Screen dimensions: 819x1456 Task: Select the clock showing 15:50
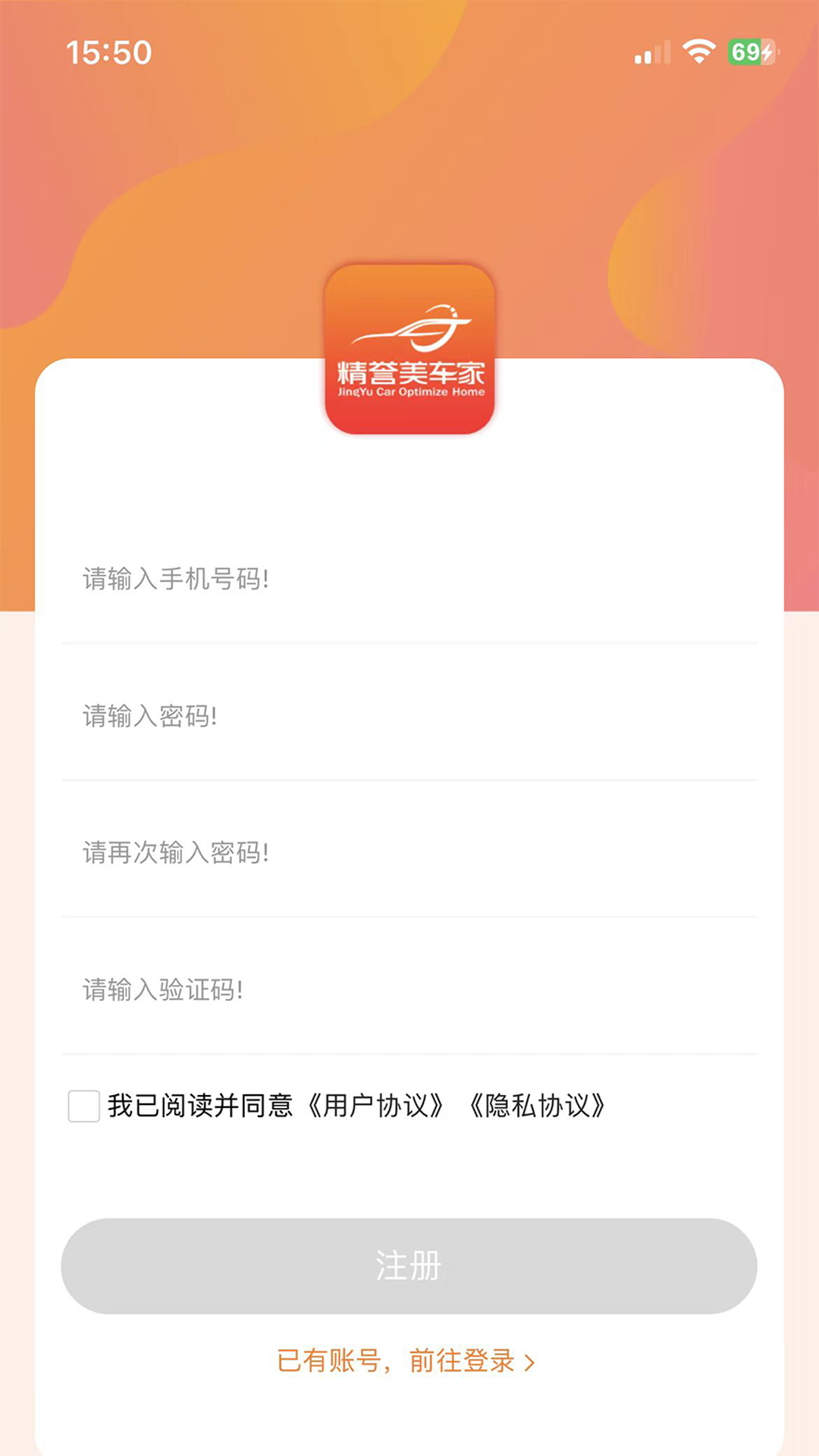[108, 52]
